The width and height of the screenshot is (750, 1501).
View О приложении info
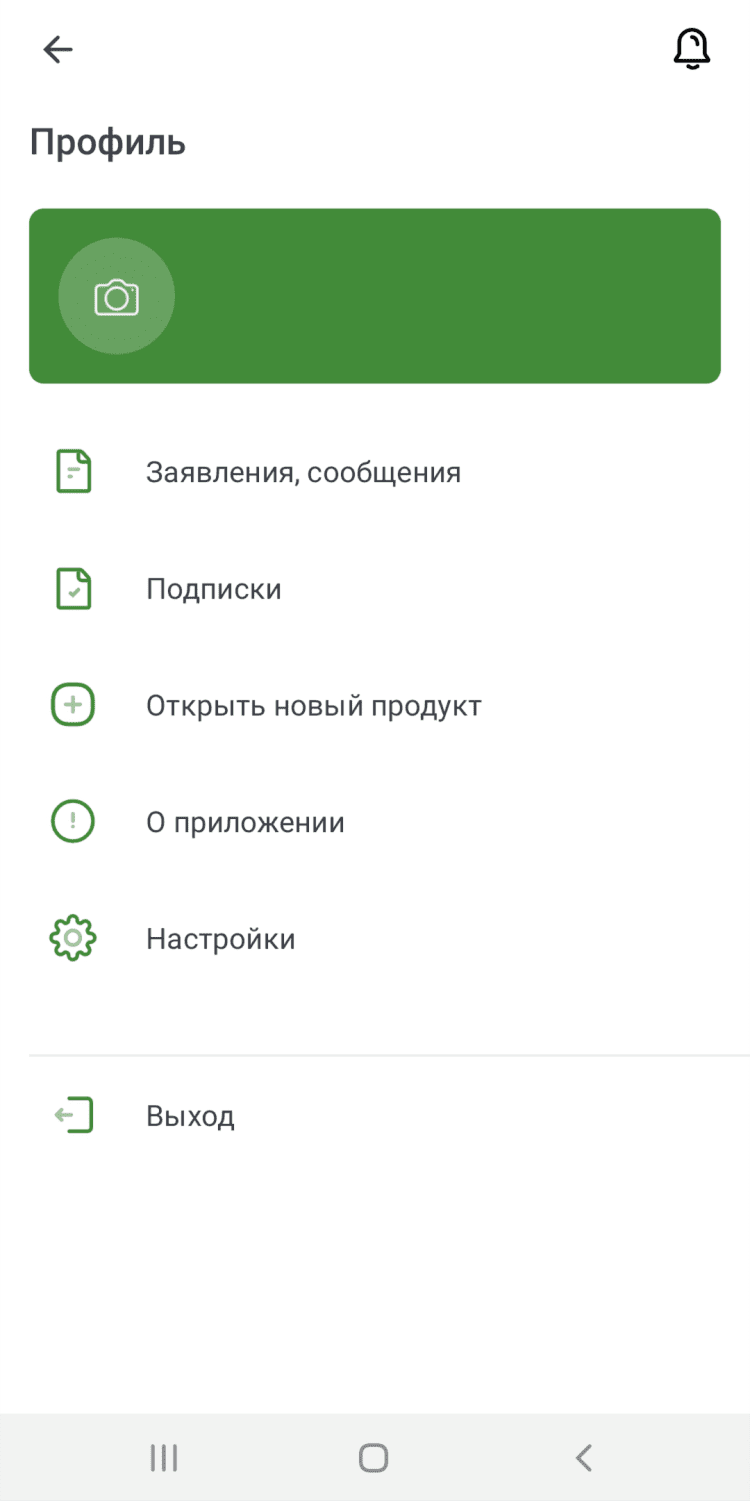245,823
